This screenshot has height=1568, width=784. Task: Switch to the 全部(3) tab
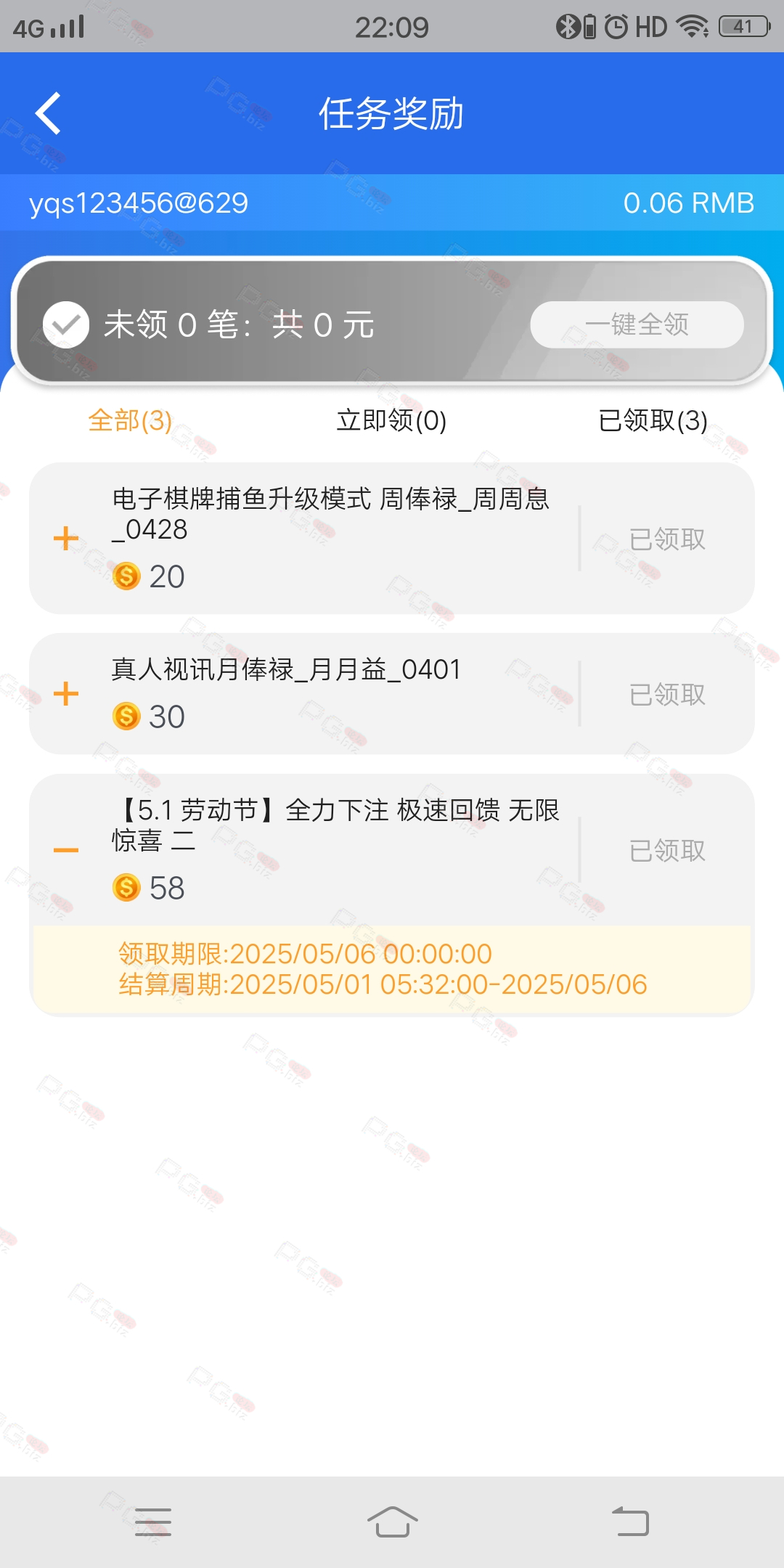click(x=130, y=420)
